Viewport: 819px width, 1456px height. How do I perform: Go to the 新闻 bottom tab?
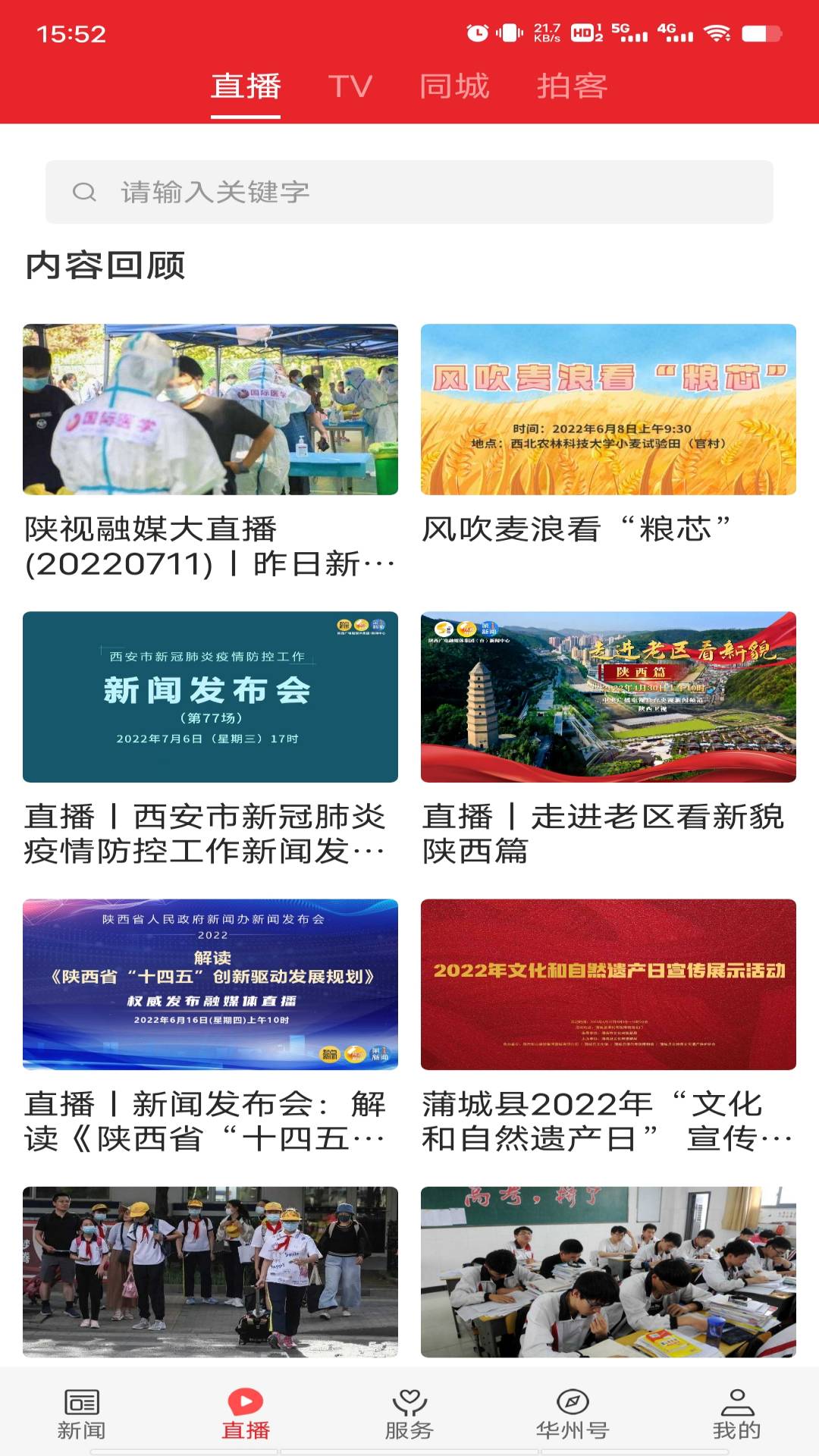(x=82, y=1414)
